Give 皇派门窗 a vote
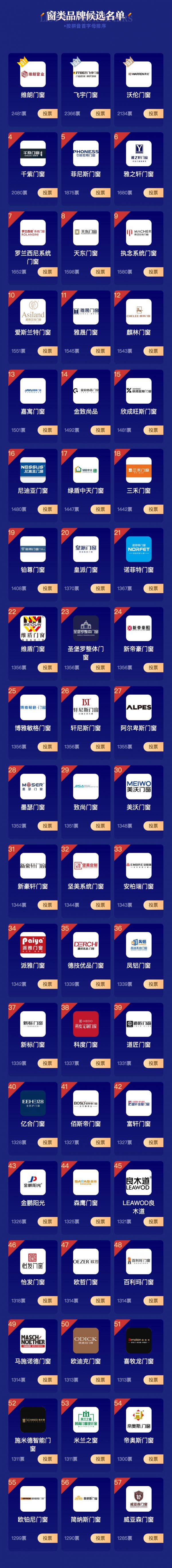Screen dimensions: 172x1568 tap(100, 589)
